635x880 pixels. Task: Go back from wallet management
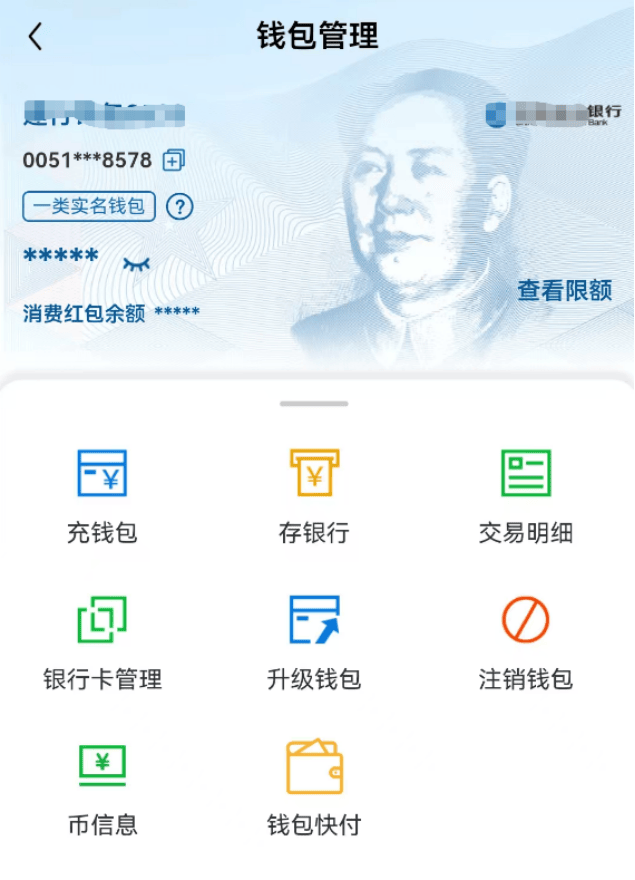click(x=36, y=38)
